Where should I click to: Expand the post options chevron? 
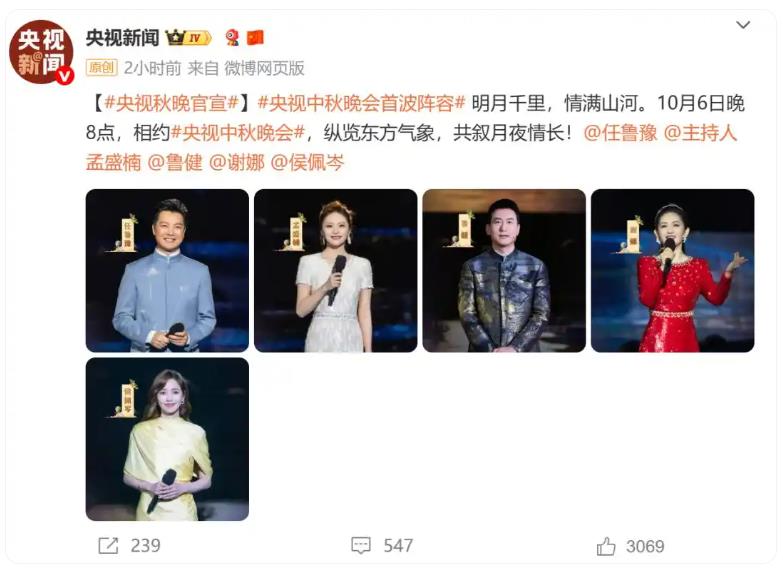click(743, 25)
